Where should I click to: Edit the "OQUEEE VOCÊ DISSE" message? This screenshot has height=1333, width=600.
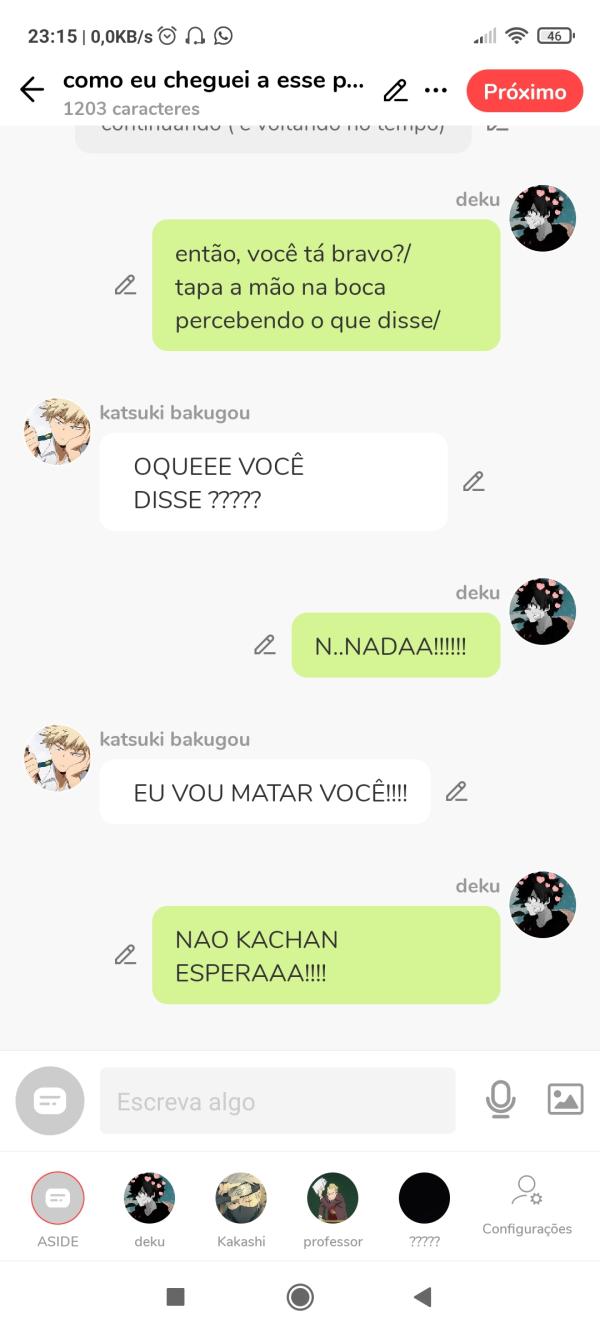tap(474, 482)
